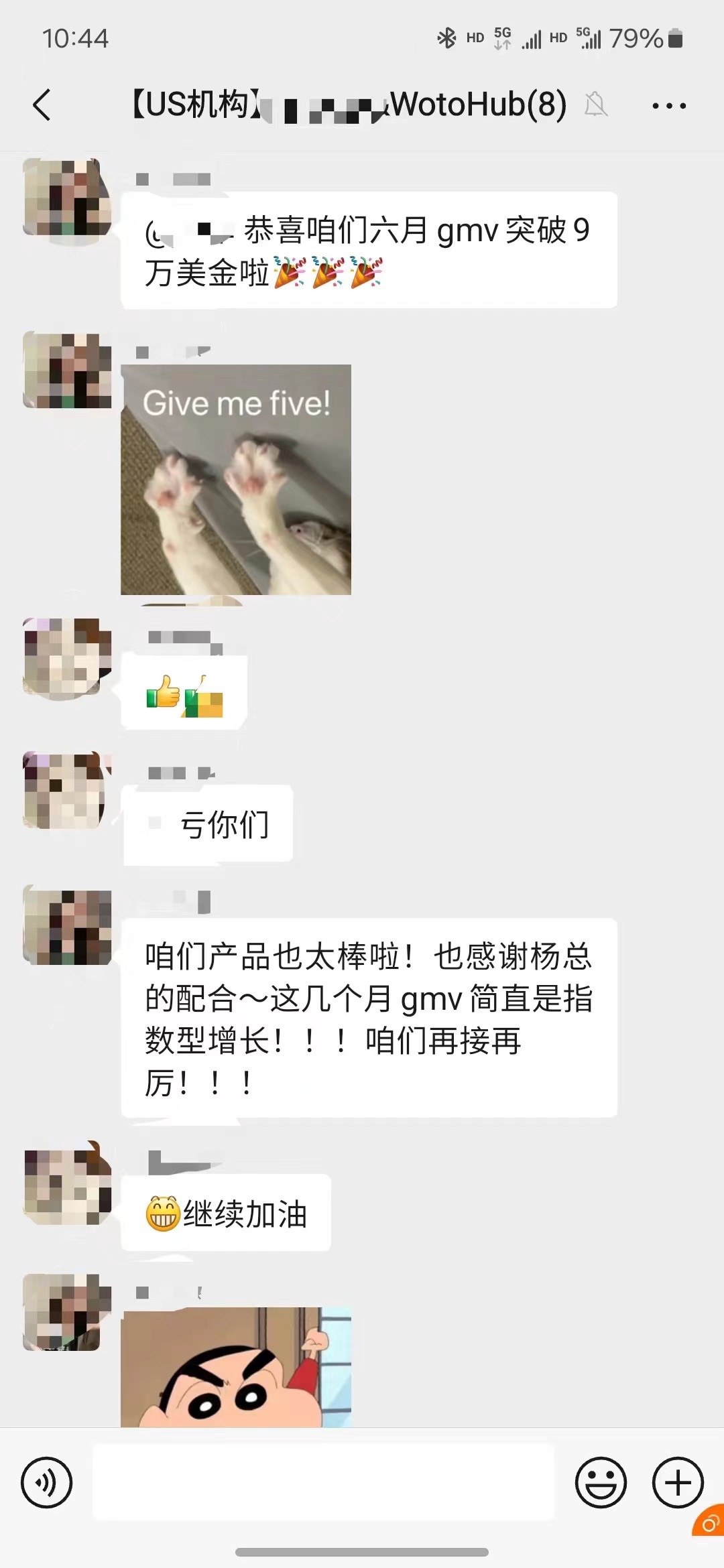Open the plus attachment menu
This screenshot has width=724, height=1568.
[x=678, y=1482]
